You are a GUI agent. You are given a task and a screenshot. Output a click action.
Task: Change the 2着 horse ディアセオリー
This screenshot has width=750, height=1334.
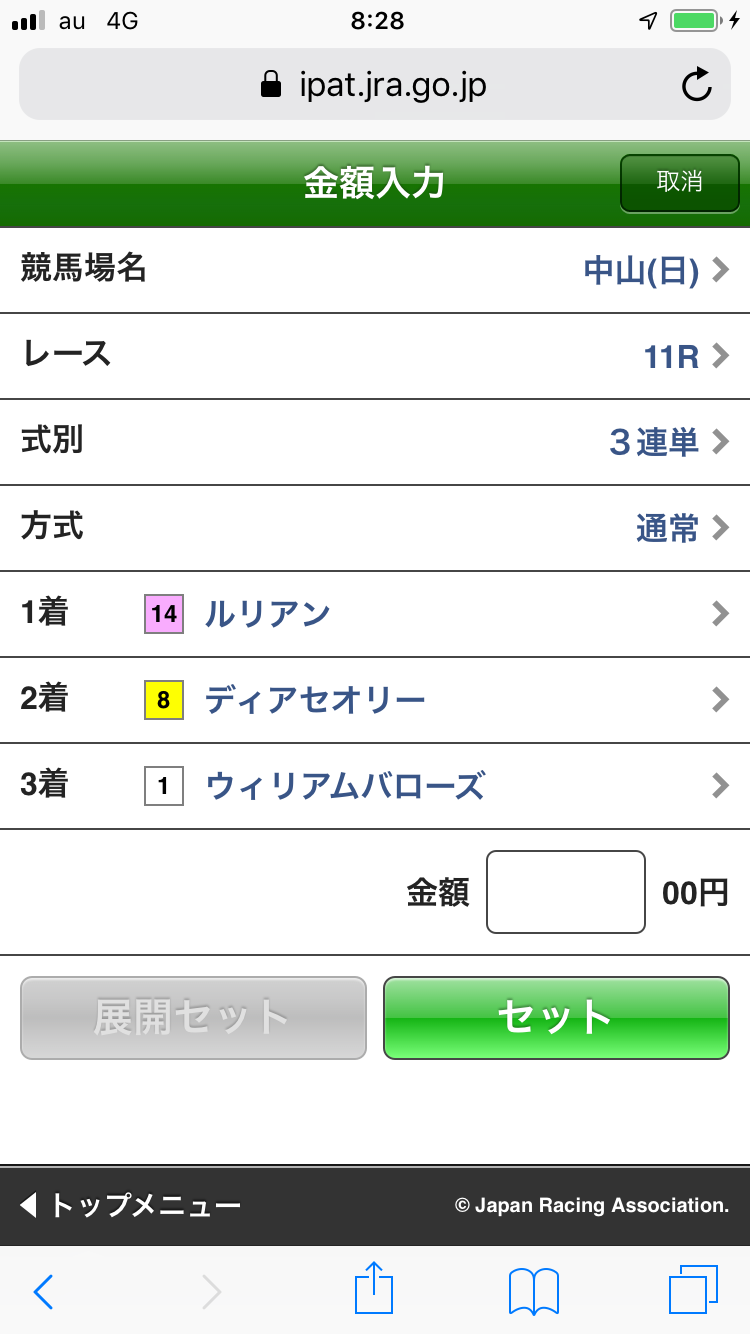[375, 700]
